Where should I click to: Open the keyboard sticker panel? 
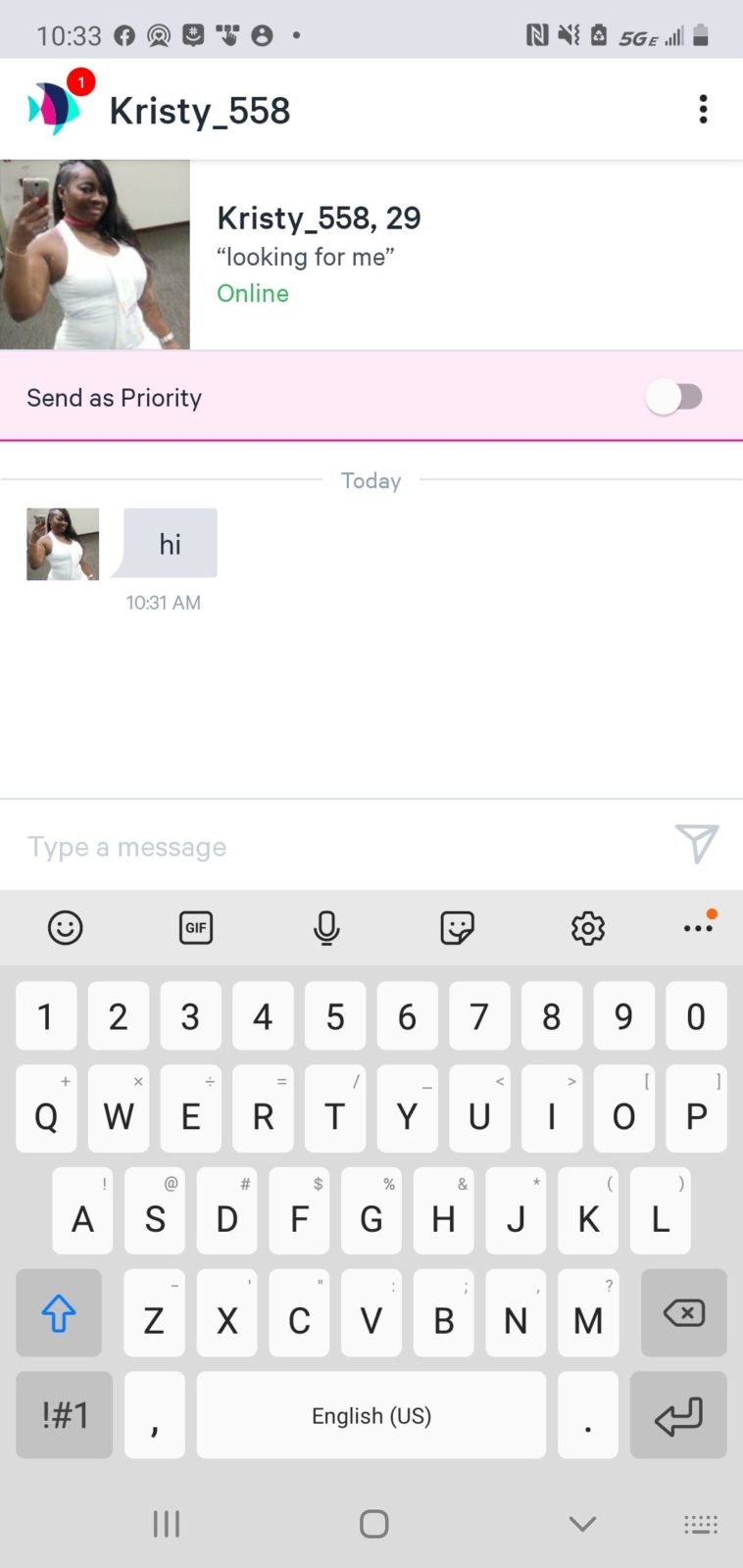click(x=457, y=927)
